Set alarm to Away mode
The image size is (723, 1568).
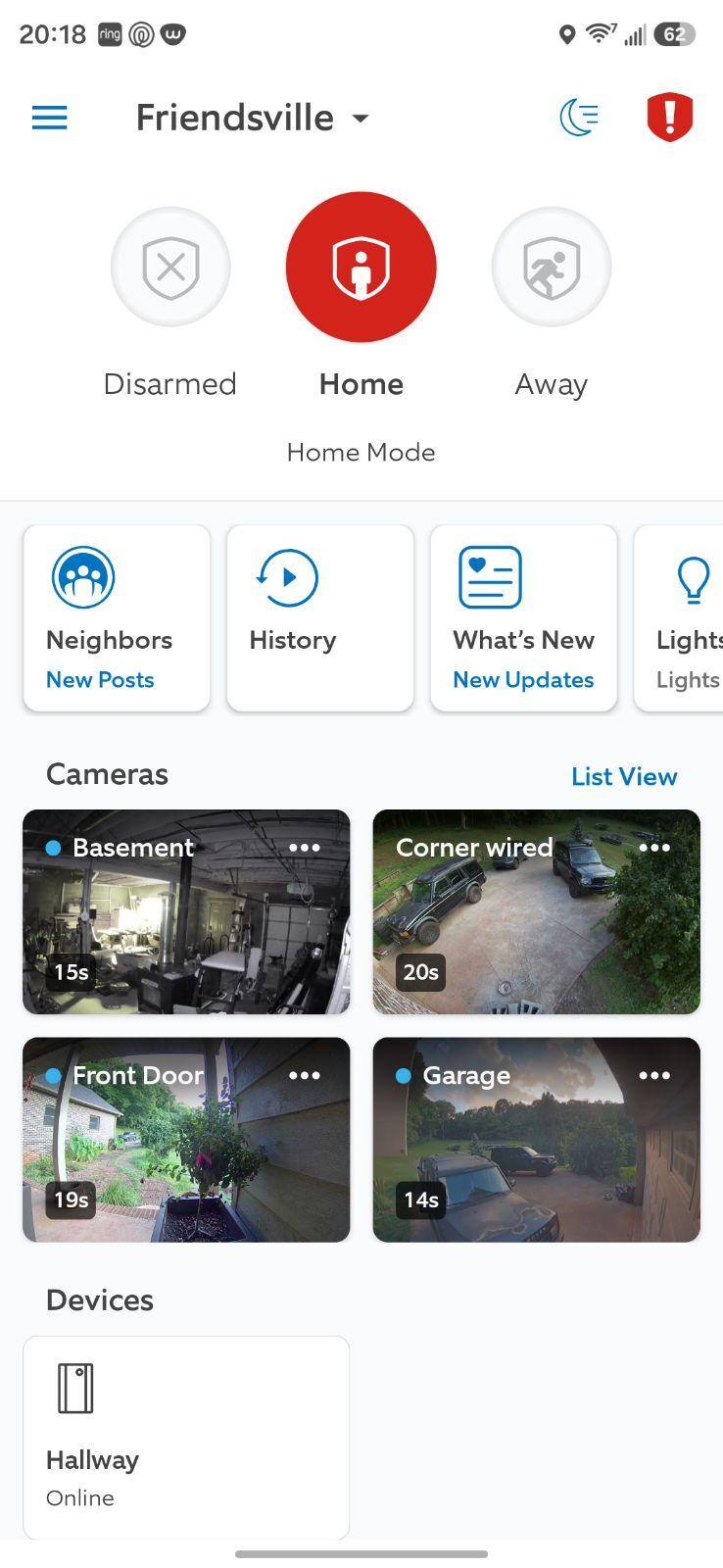pyautogui.click(x=552, y=267)
